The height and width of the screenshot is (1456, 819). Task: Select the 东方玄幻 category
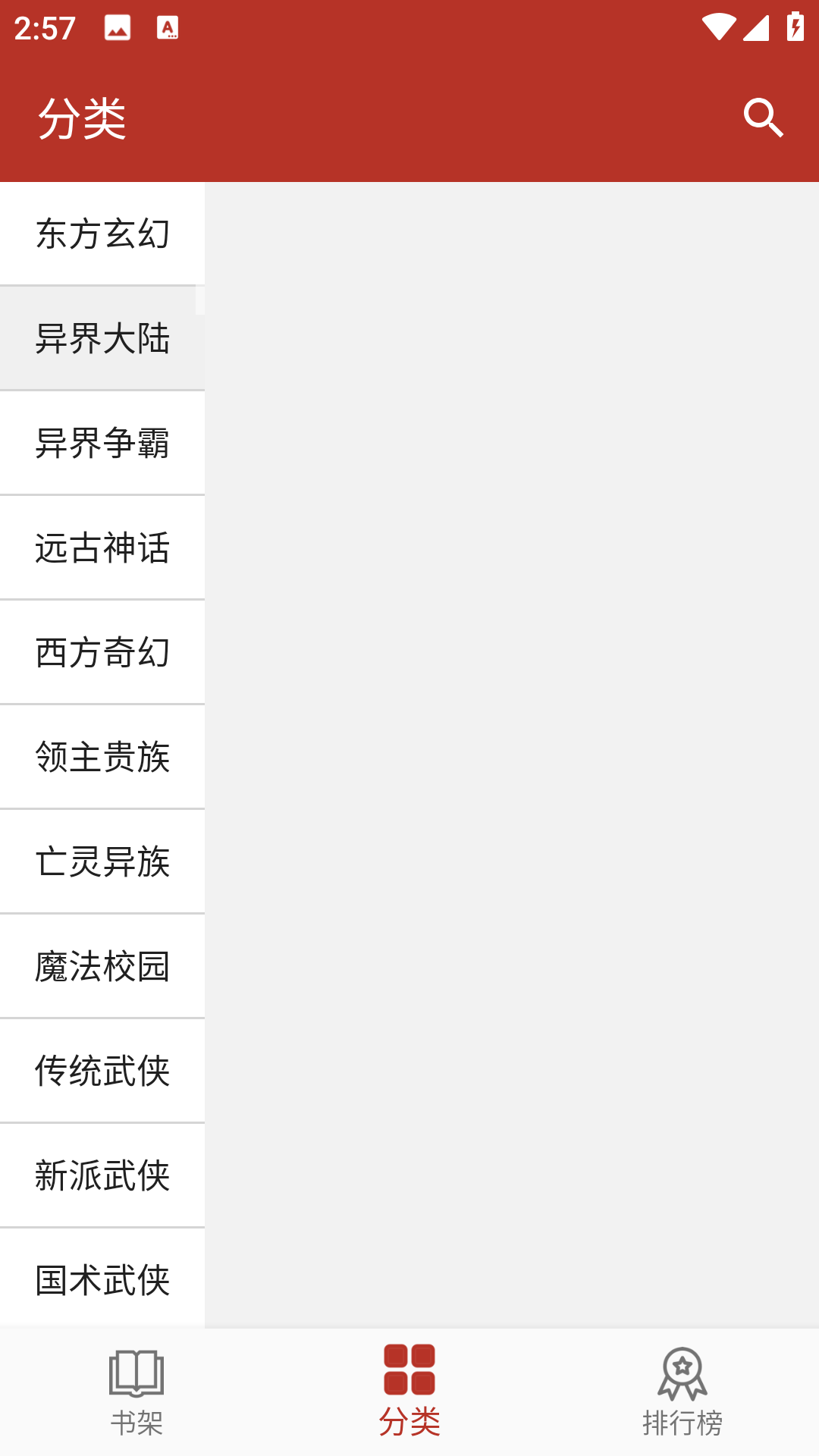[x=102, y=234]
